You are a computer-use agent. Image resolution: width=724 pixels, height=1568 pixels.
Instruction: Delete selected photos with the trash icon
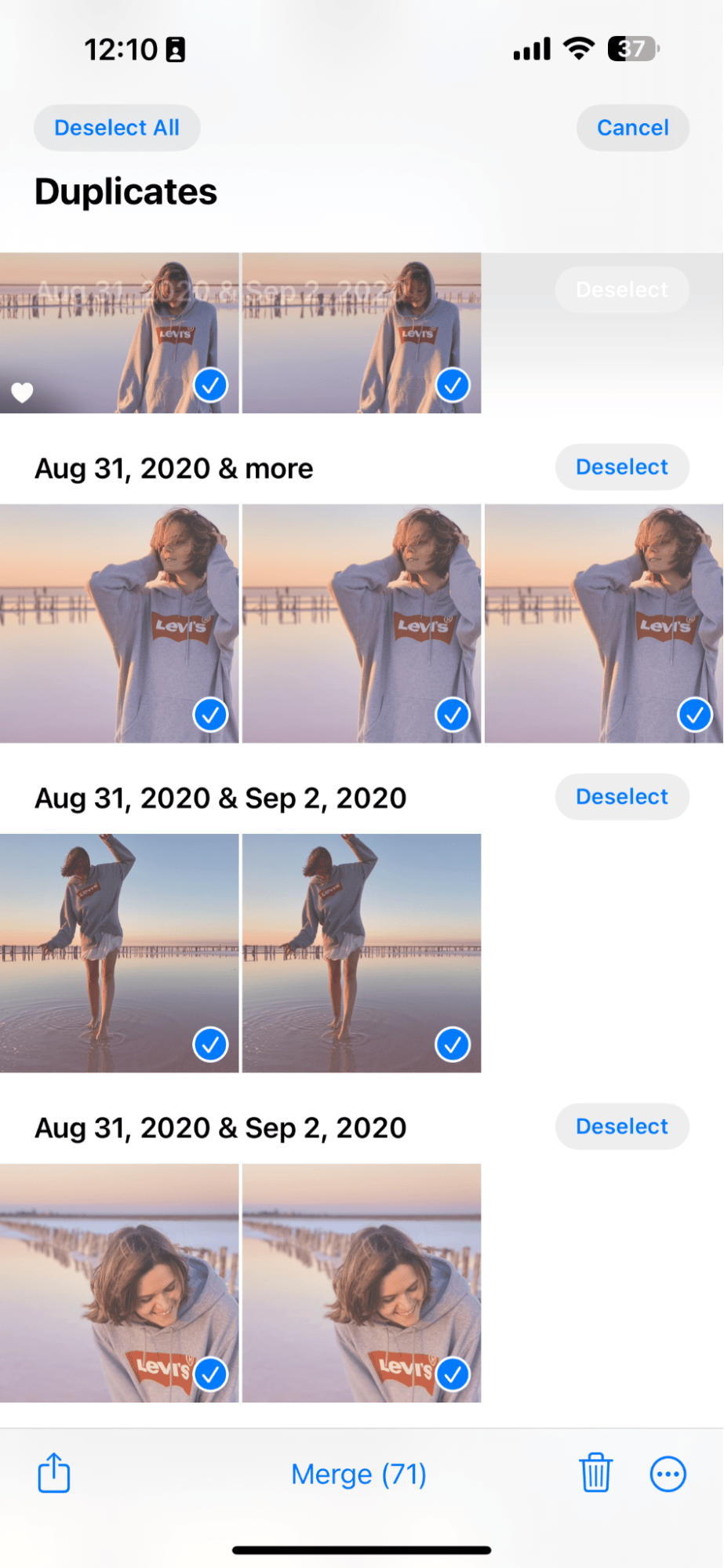click(x=595, y=1472)
